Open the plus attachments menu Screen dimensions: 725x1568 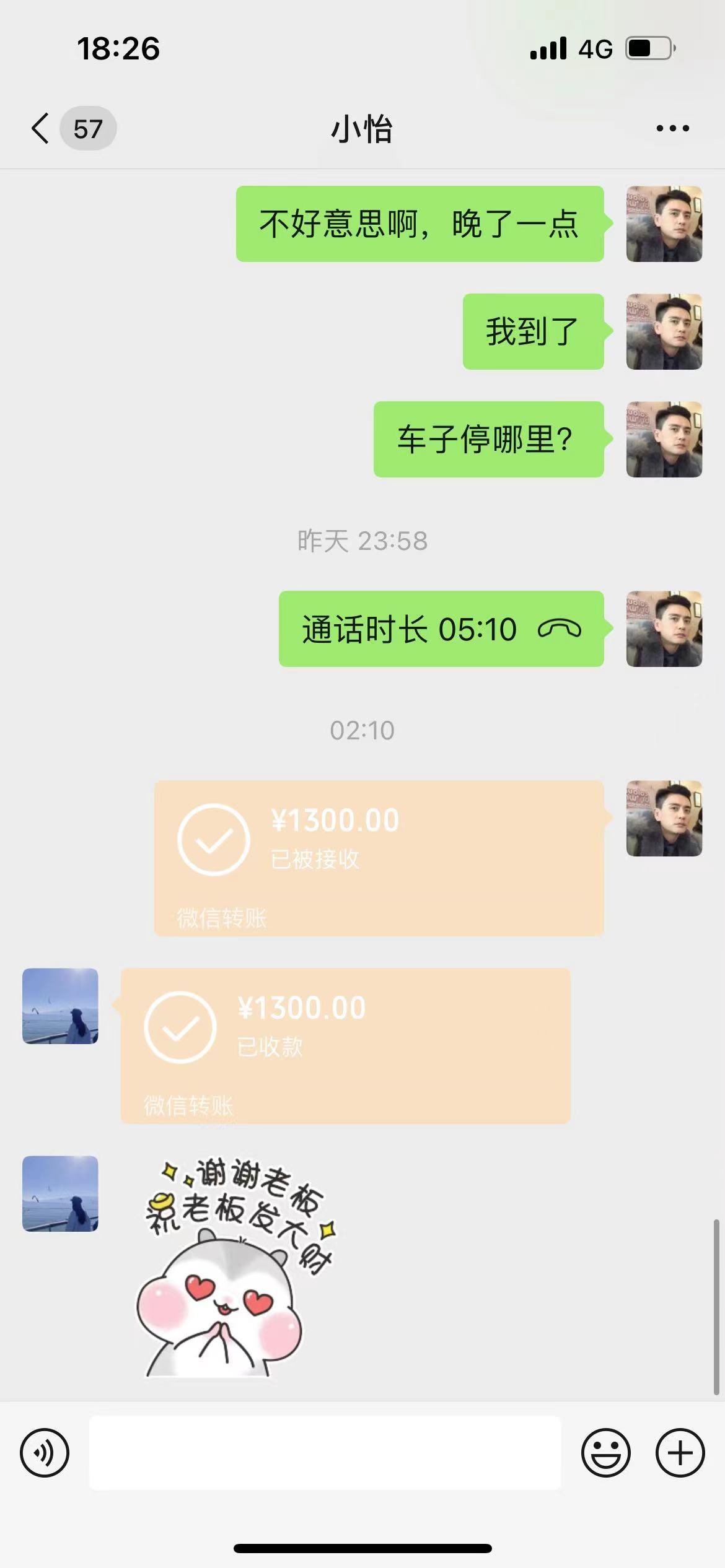[x=680, y=1452]
